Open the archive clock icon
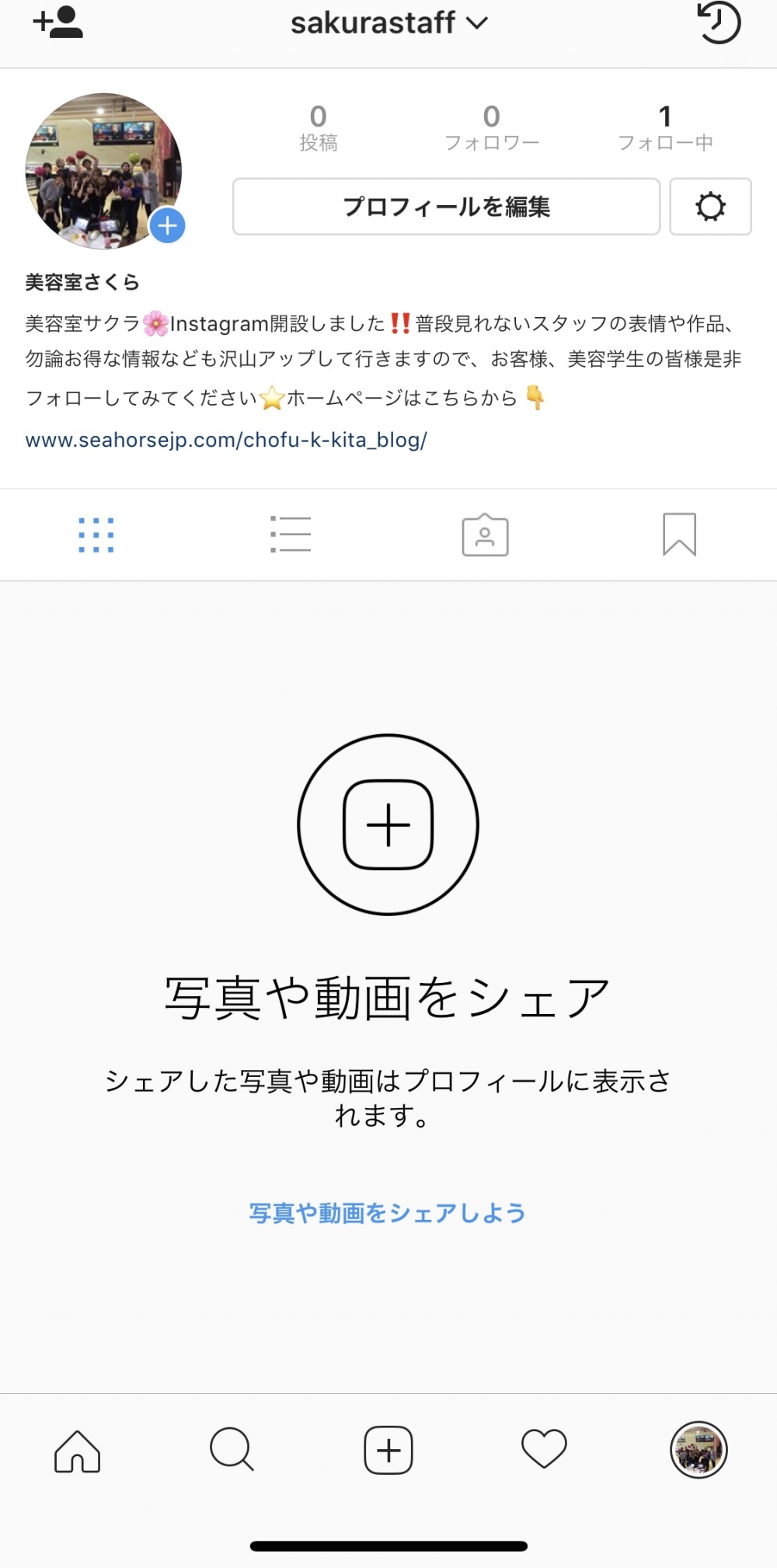 [717, 23]
